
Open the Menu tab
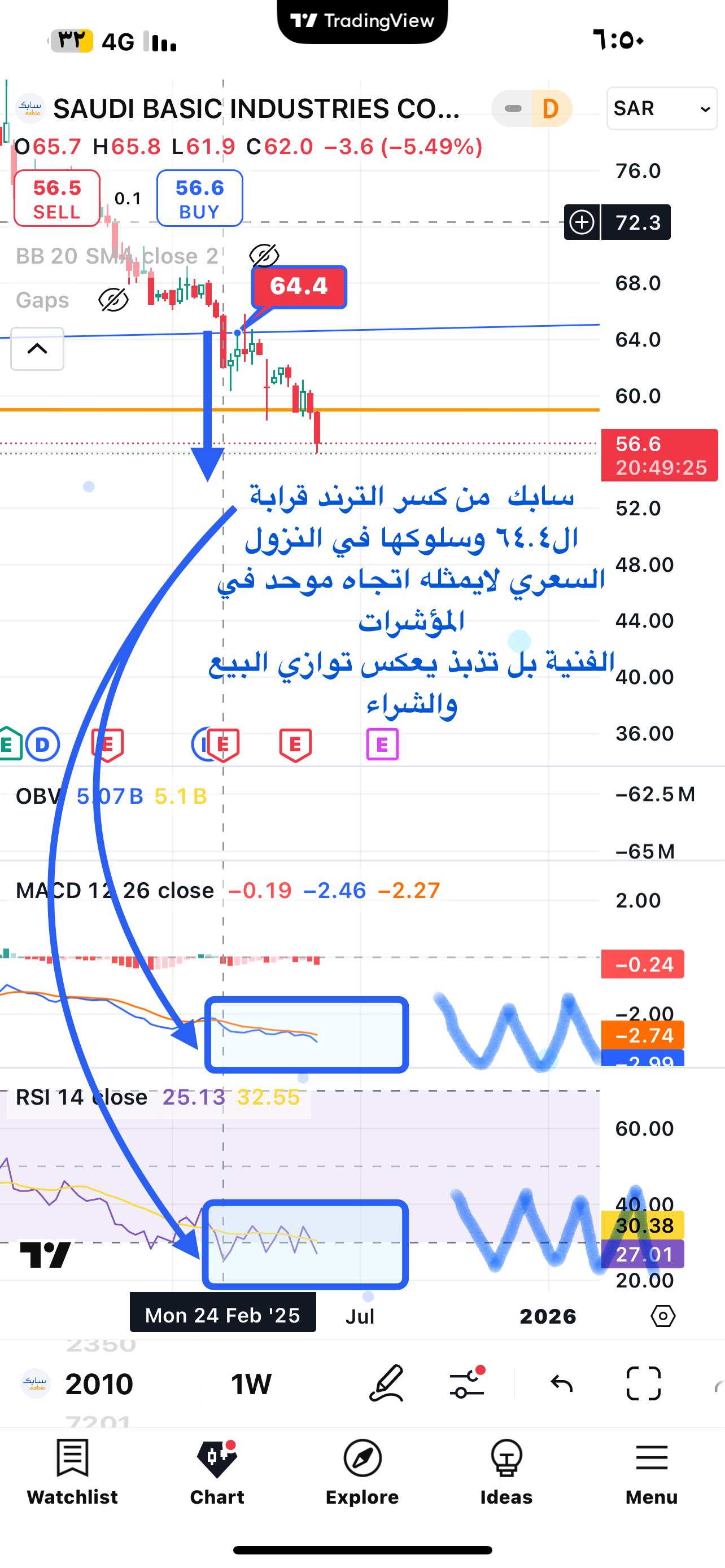tap(652, 1472)
